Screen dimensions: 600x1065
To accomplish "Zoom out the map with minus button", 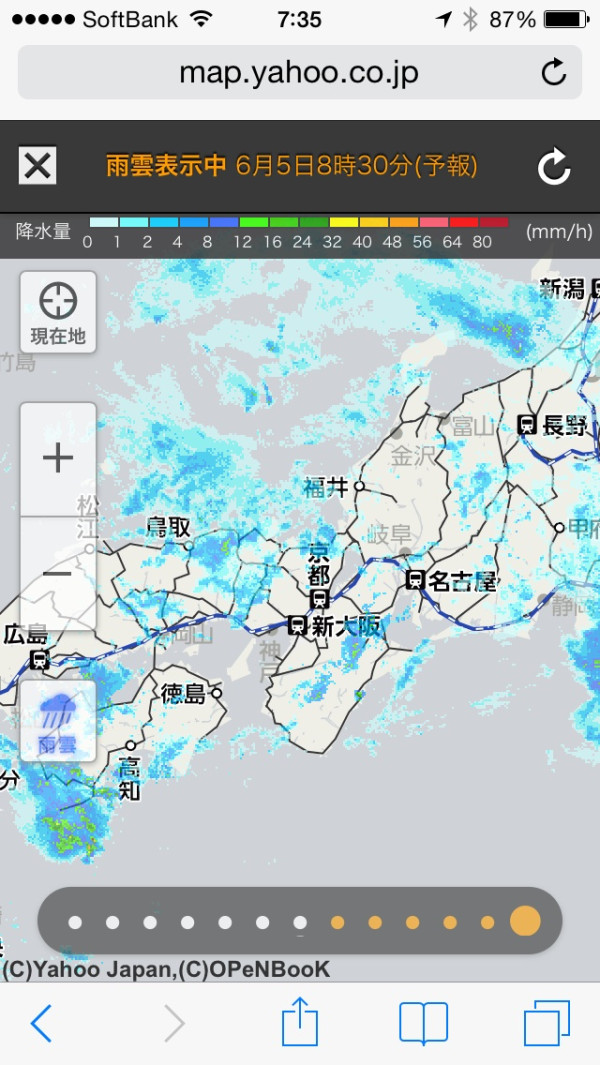I will pyautogui.click(x=58, y=574).
